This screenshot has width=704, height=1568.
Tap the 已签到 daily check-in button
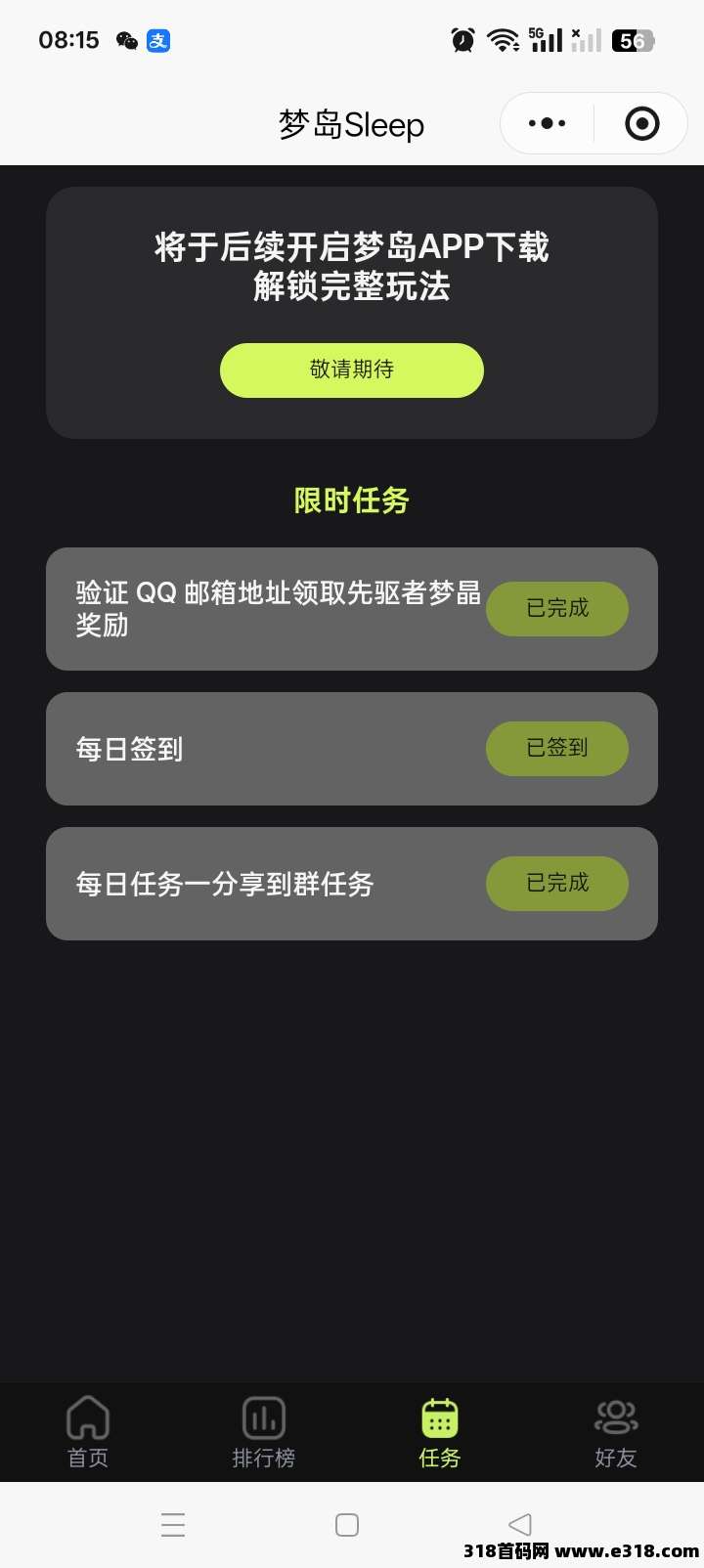click(557, 748)
